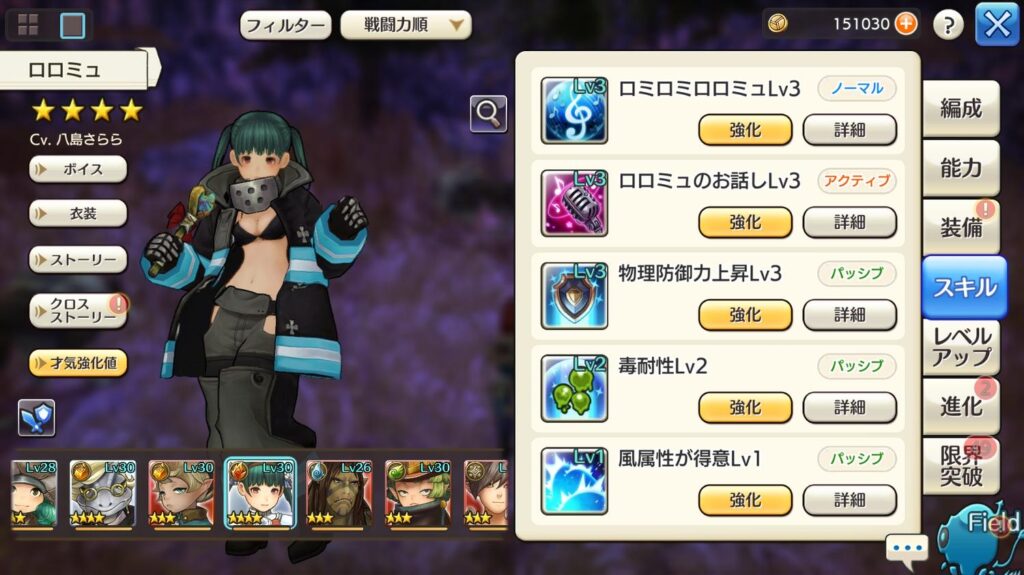Image resolution: width=1024 pixels, height=575 pixels.
Task: Switch to the 能力 tab
Action: coord(961,168)
